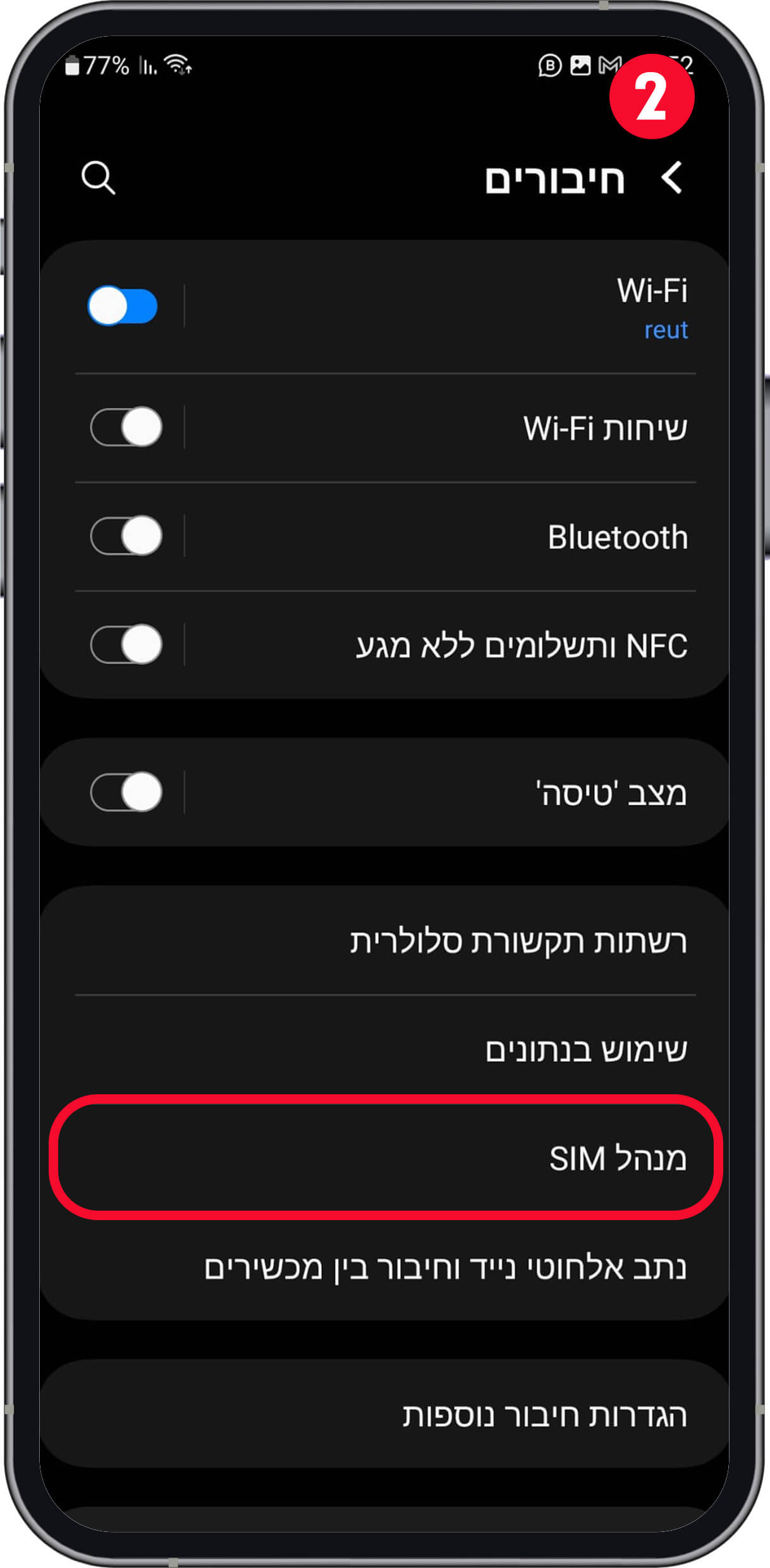This screenshot has width=770, height=1568.
Task: Enable NFC ותשלומים ללא מגע toggle
Action: pos(126,645)
